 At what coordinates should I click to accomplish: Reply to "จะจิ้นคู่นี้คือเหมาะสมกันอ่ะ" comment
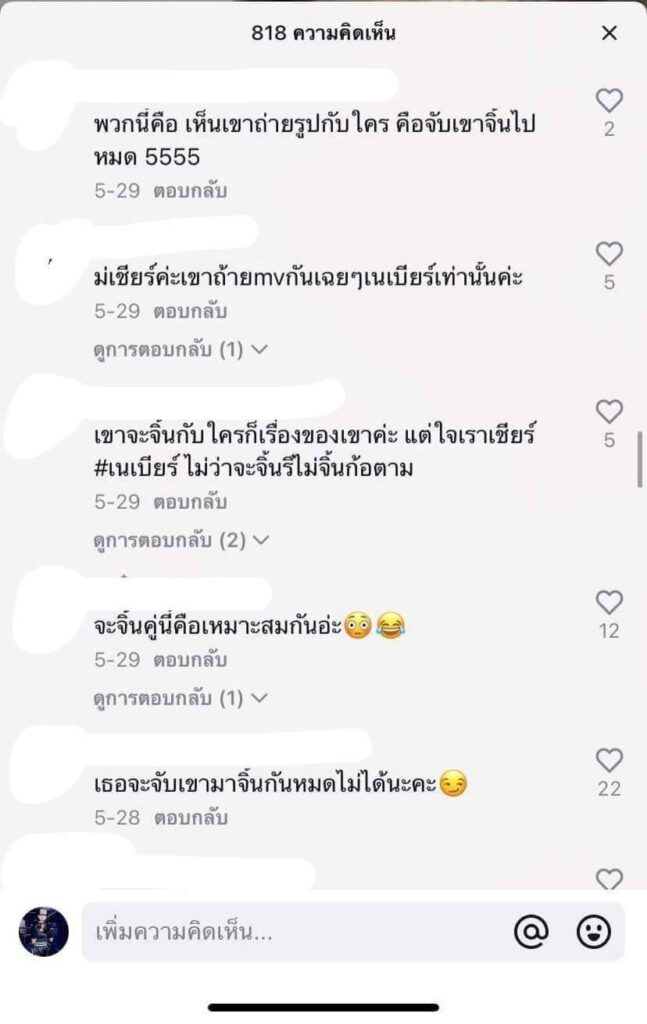[189, 660]
